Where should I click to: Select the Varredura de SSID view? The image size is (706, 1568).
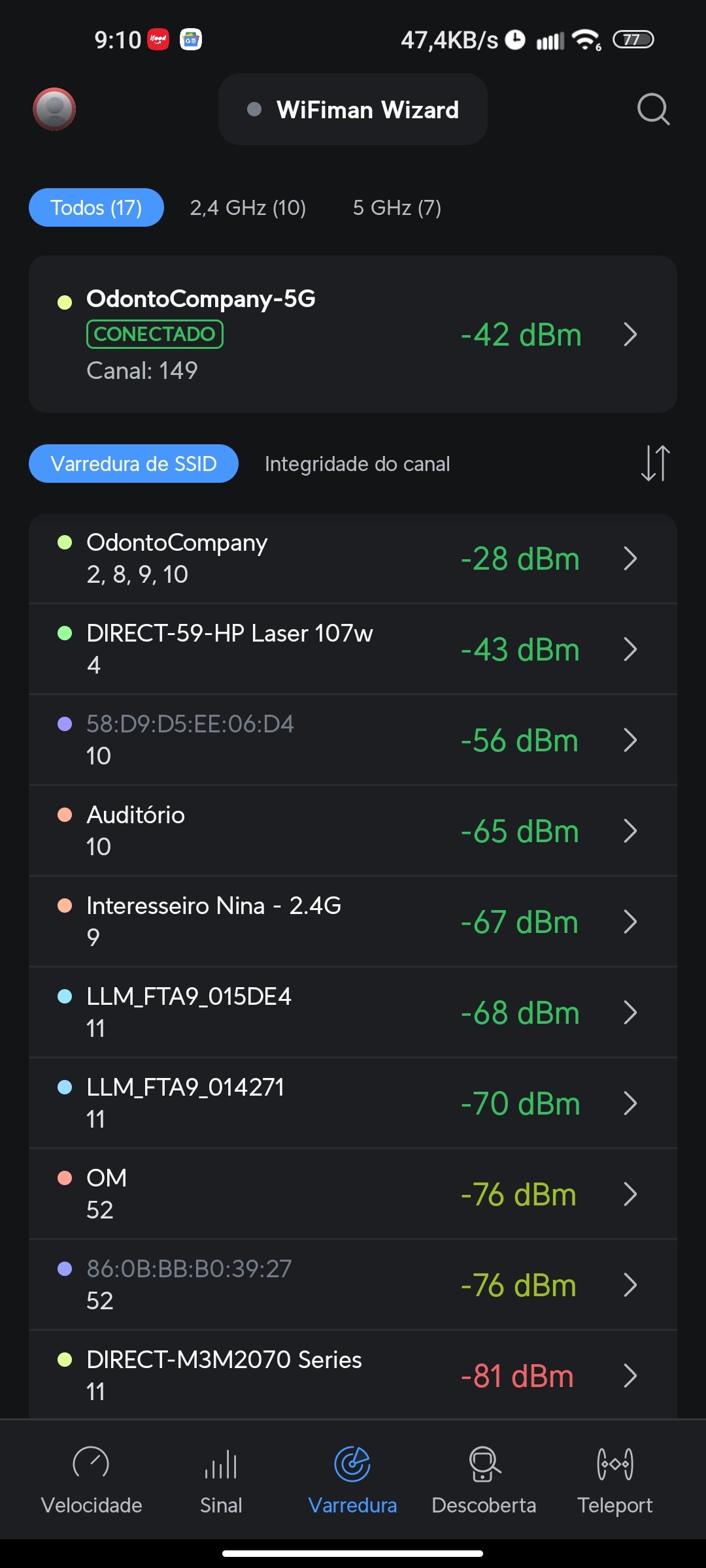pyautogui.click(x=133, y=464)
